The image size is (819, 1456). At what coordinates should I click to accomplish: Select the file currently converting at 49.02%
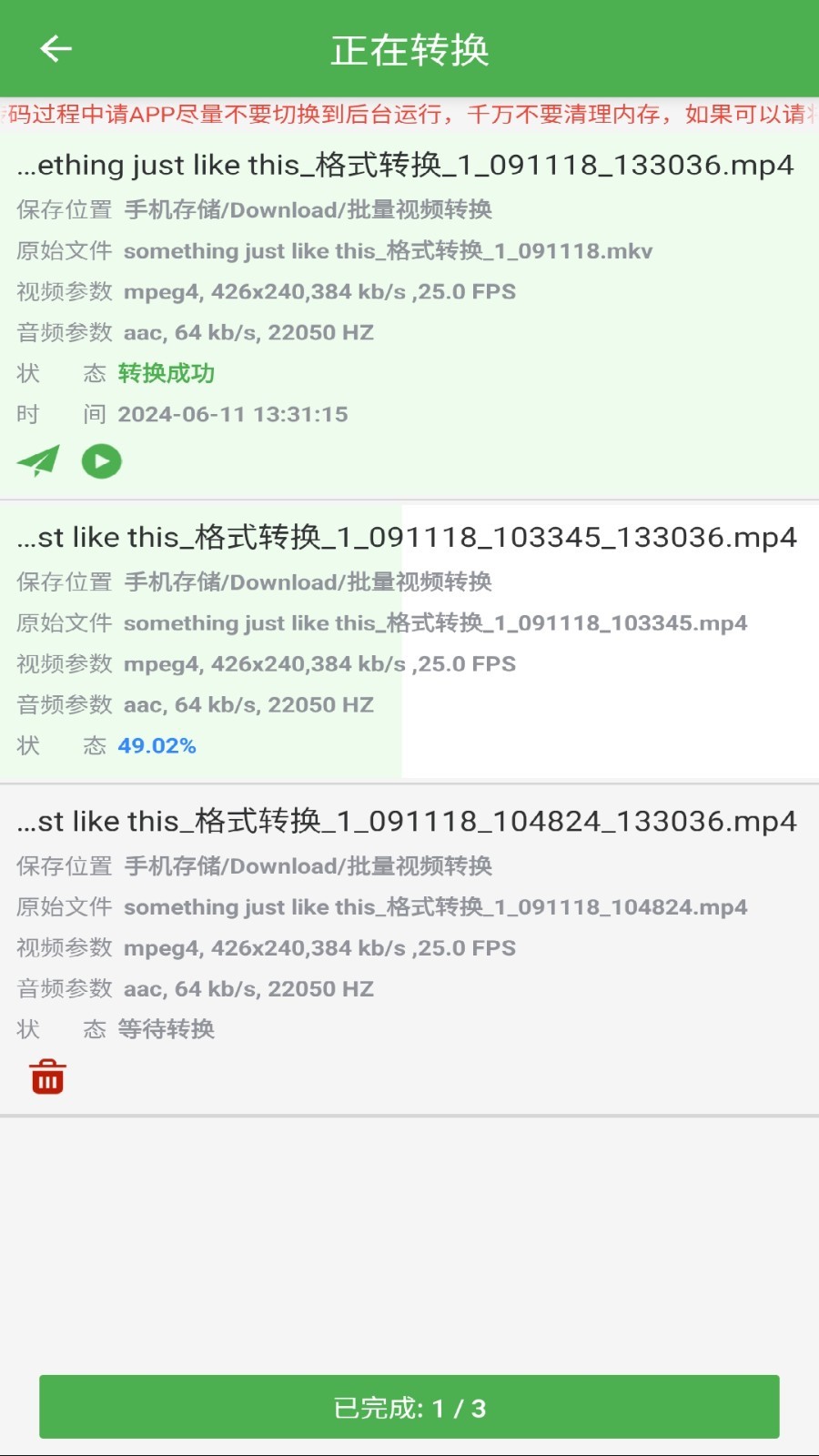407,537
